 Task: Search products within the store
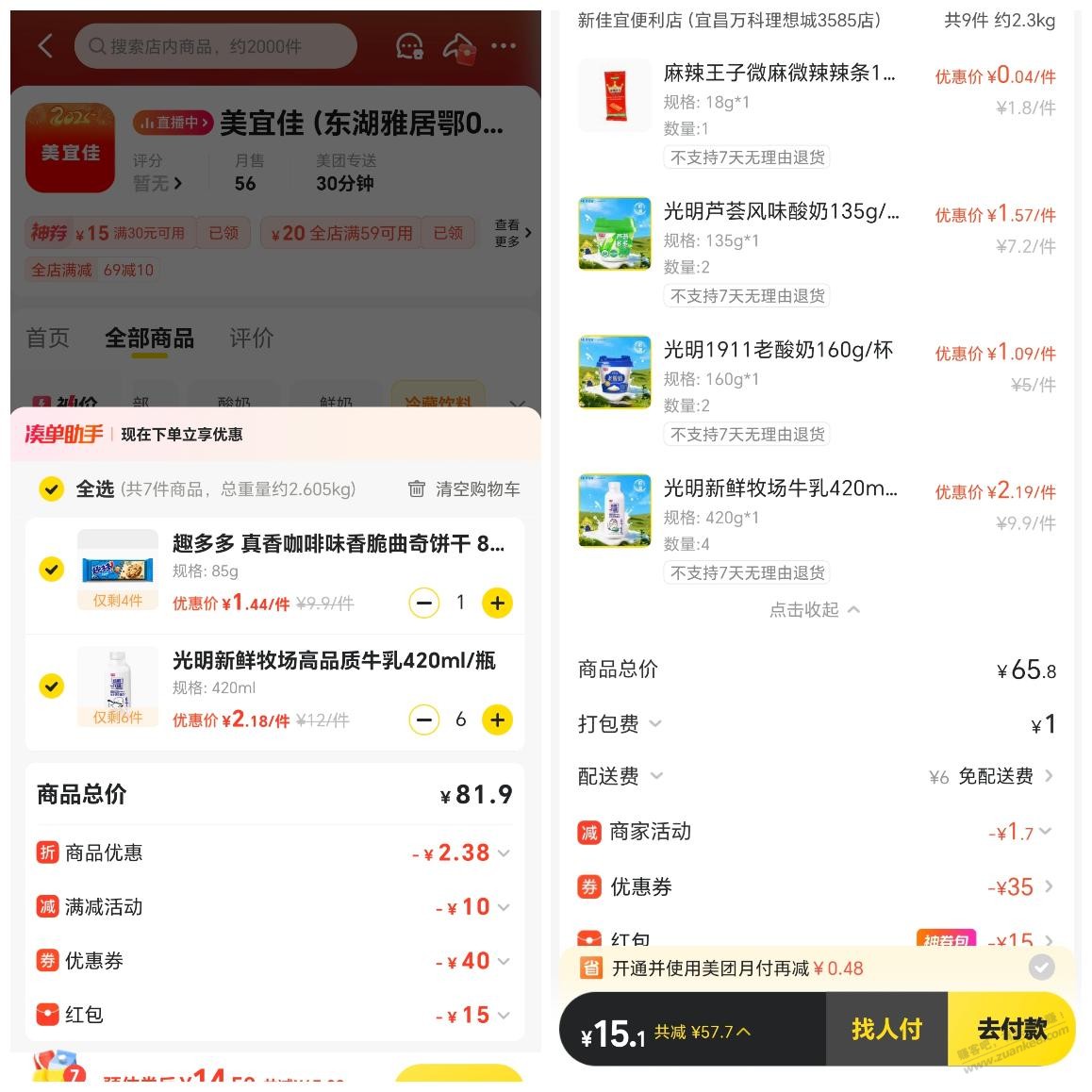pyautogui.click(x=215, y=46)
